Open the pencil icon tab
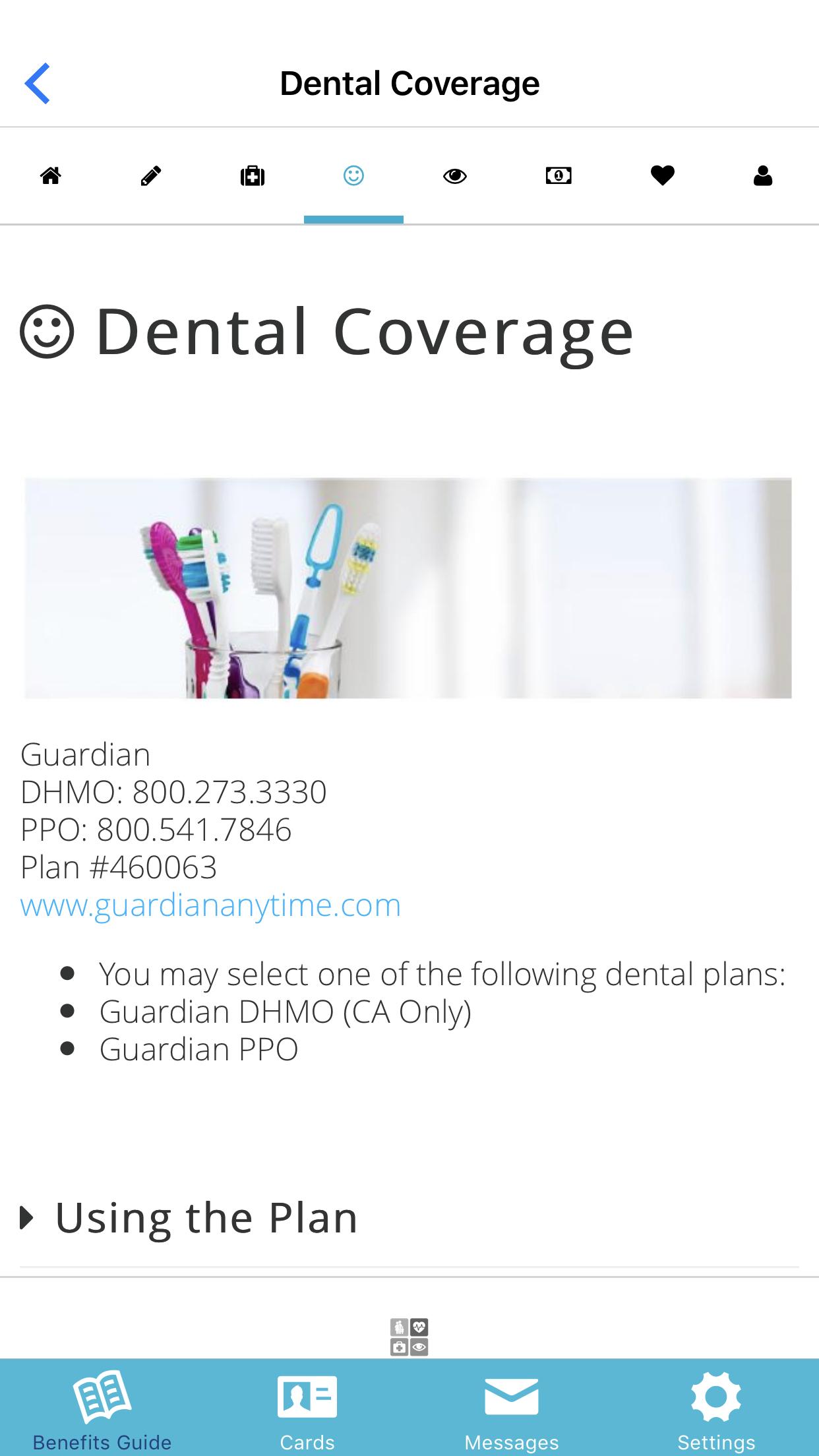The image size is (819, 1456). coord(151,176)
